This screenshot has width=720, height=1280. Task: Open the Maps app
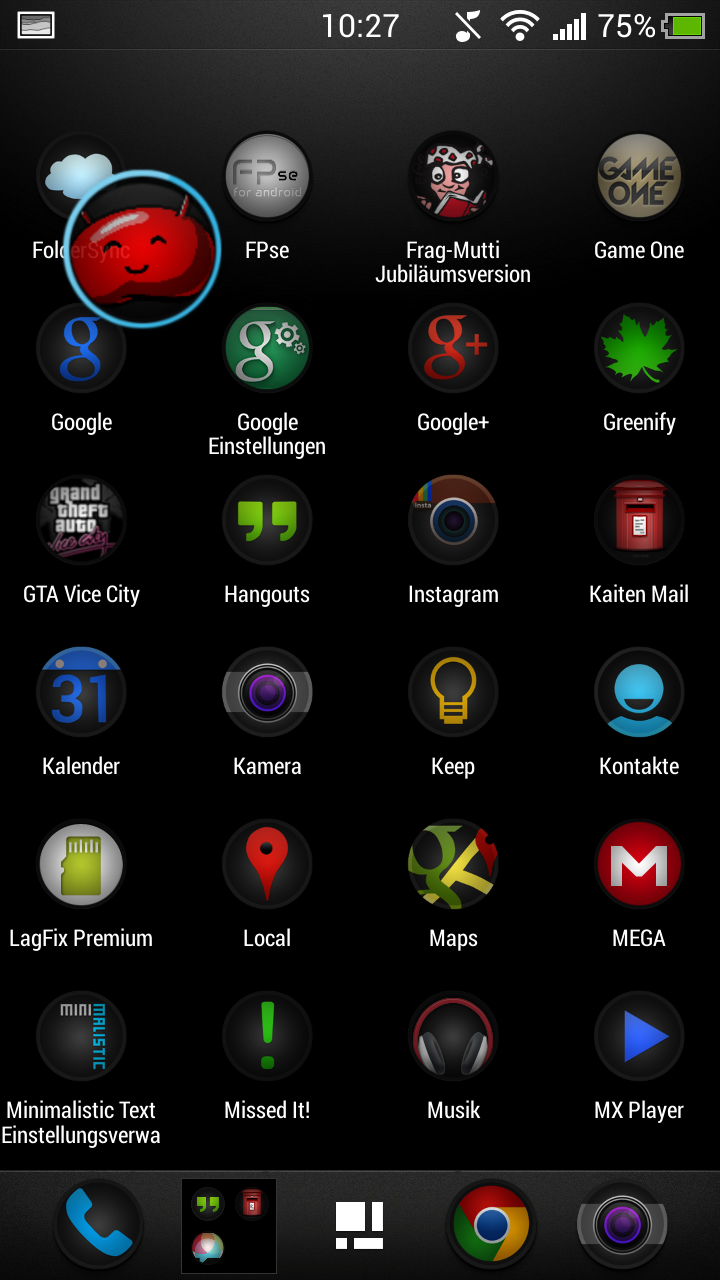click(x=453, y=866)
